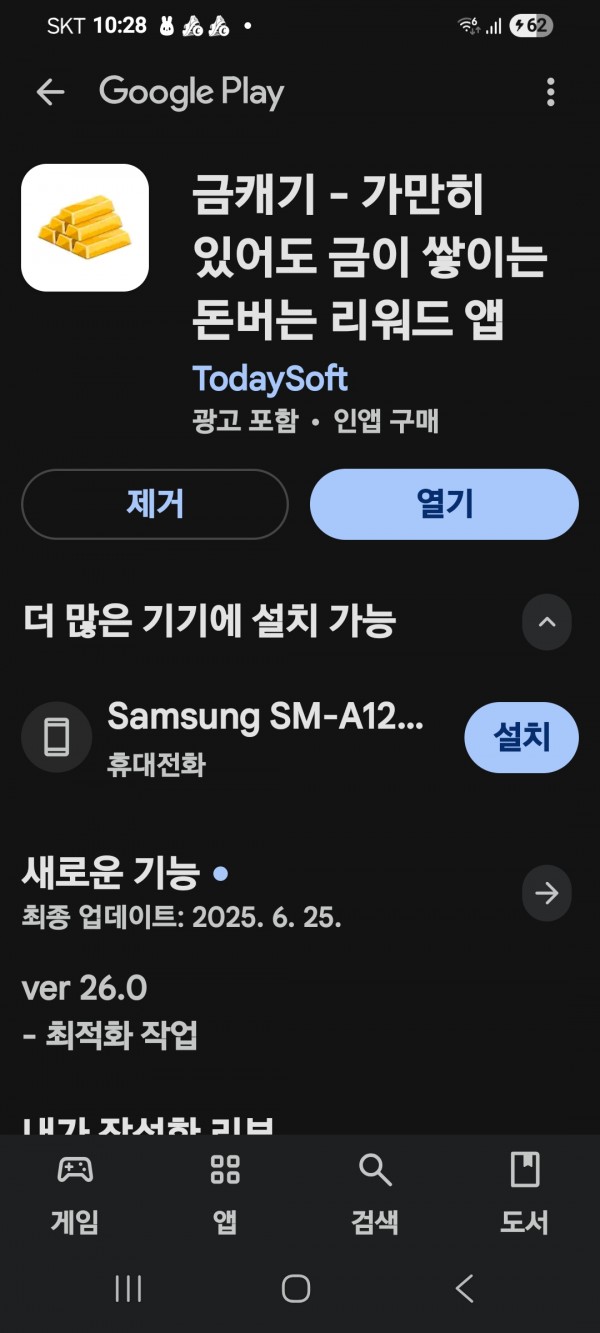Tap 제거 to uninstall the app

[x=155, y=504]
